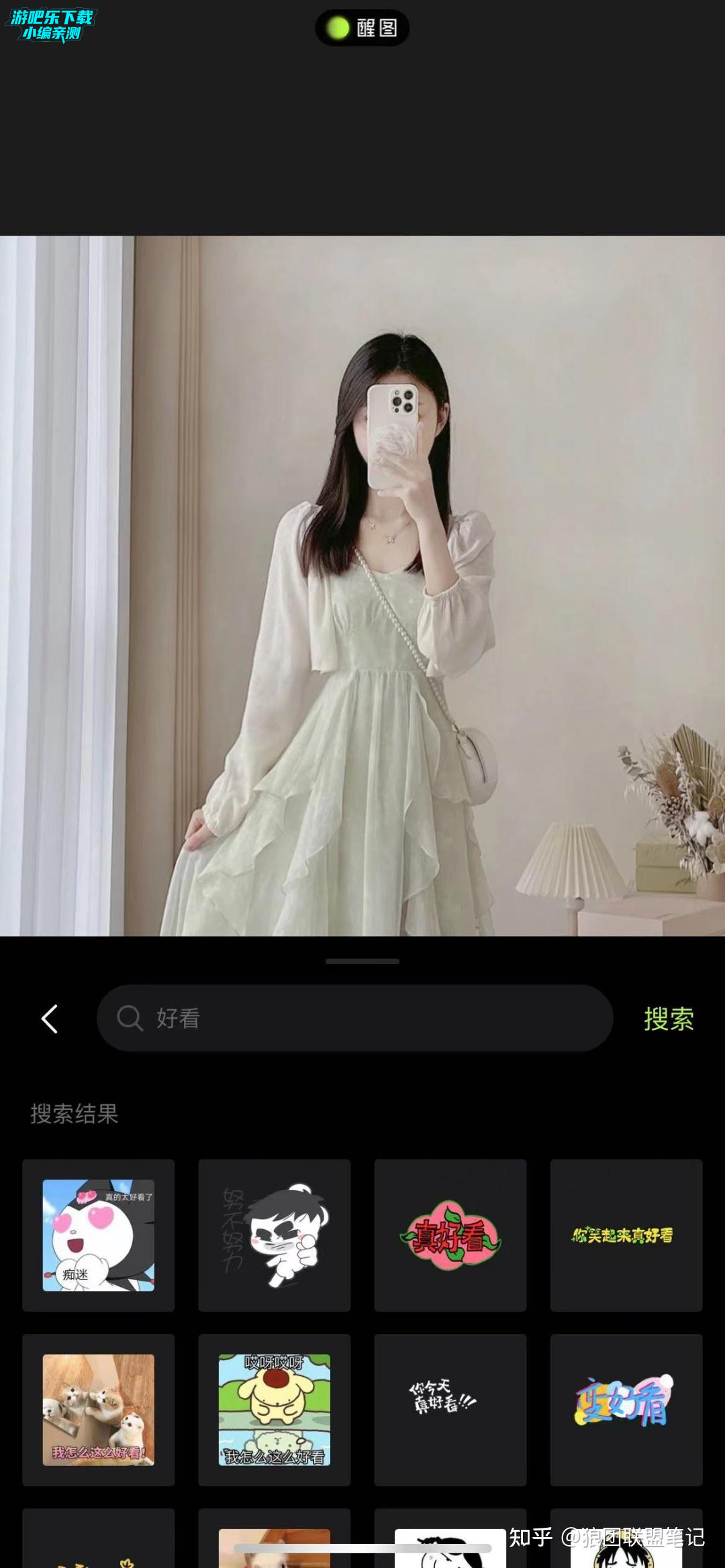Add the red 真好看 flower sticker
Screen dimensions: 725x1568
(x=450, y=1235)
